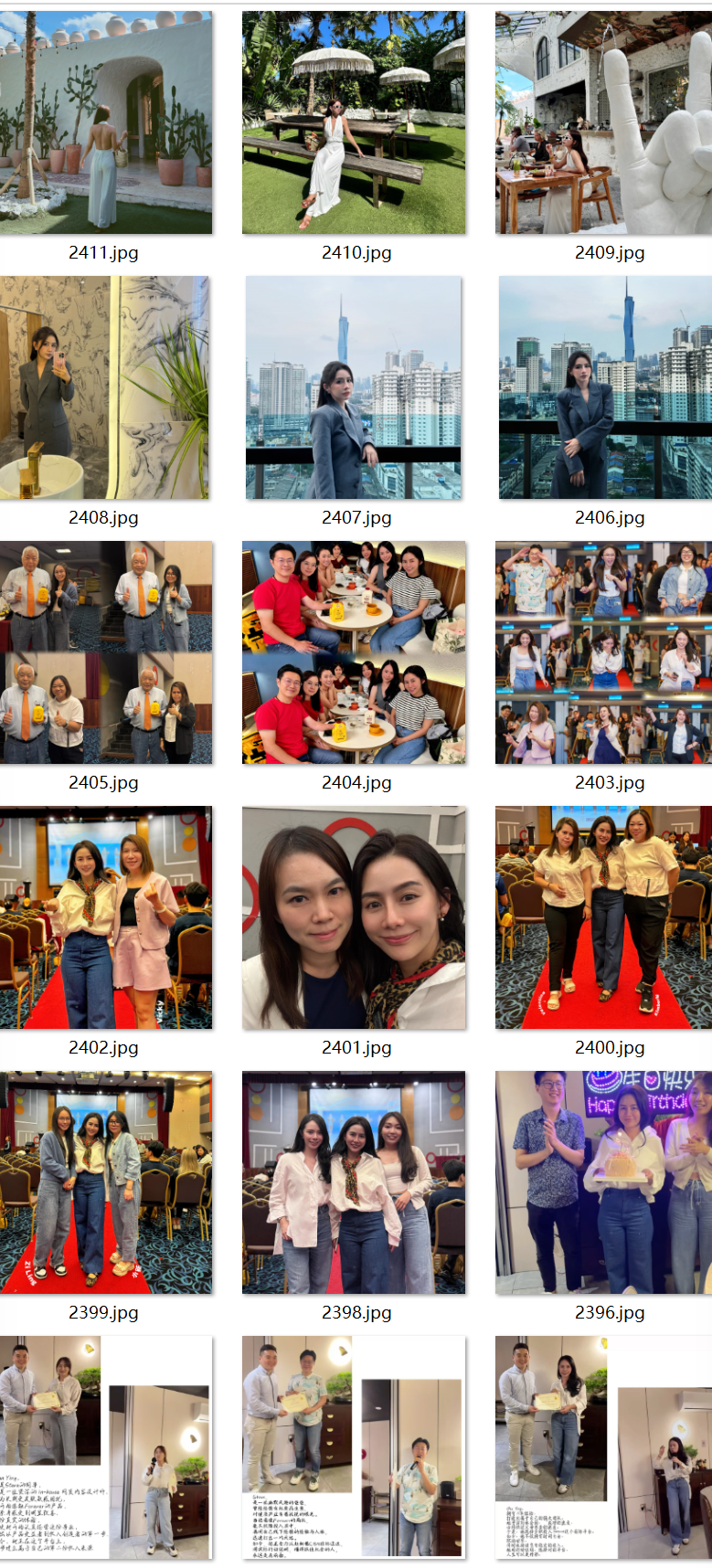Image resolution: width=712 pixels, height=1568 pixels.
Task: Open file 2404.jpg
Action: click(x=354, y=652)
